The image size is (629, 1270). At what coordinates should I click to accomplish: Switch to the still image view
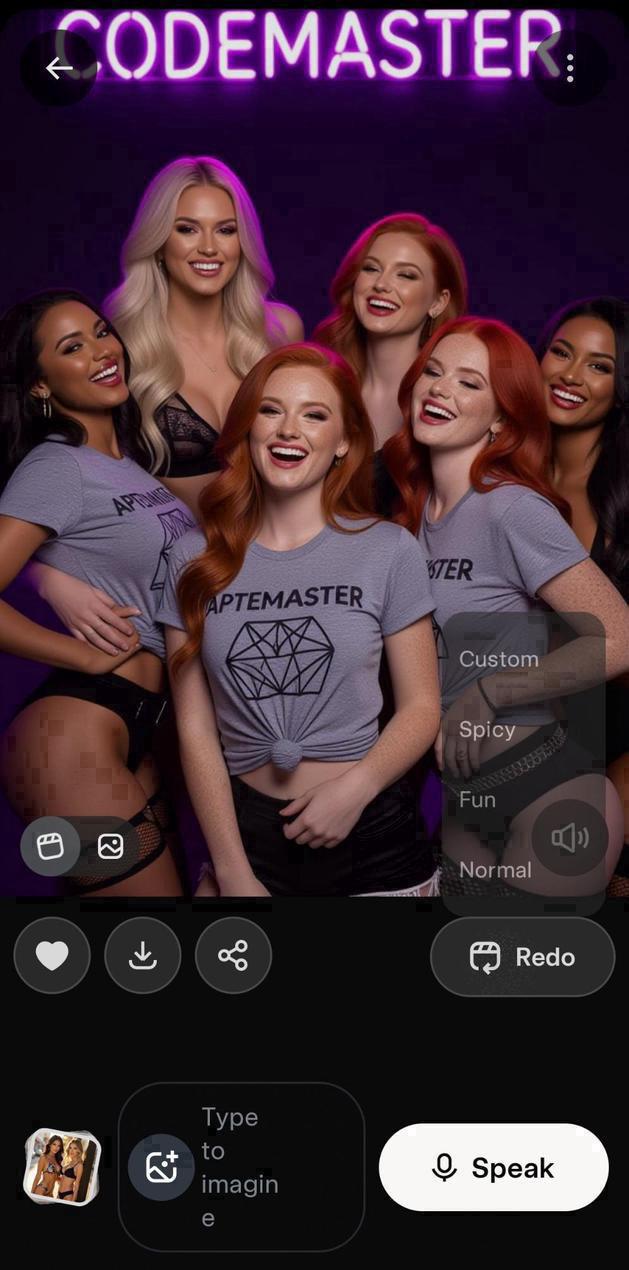(110, 847)
